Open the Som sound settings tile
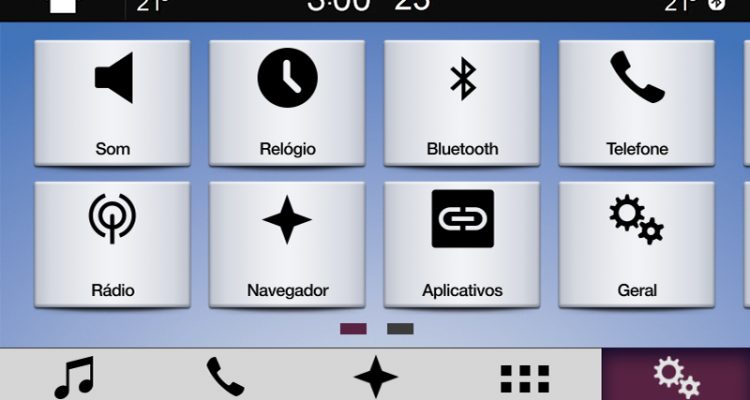Screen dimensions: 750x400 pos(112,102)
